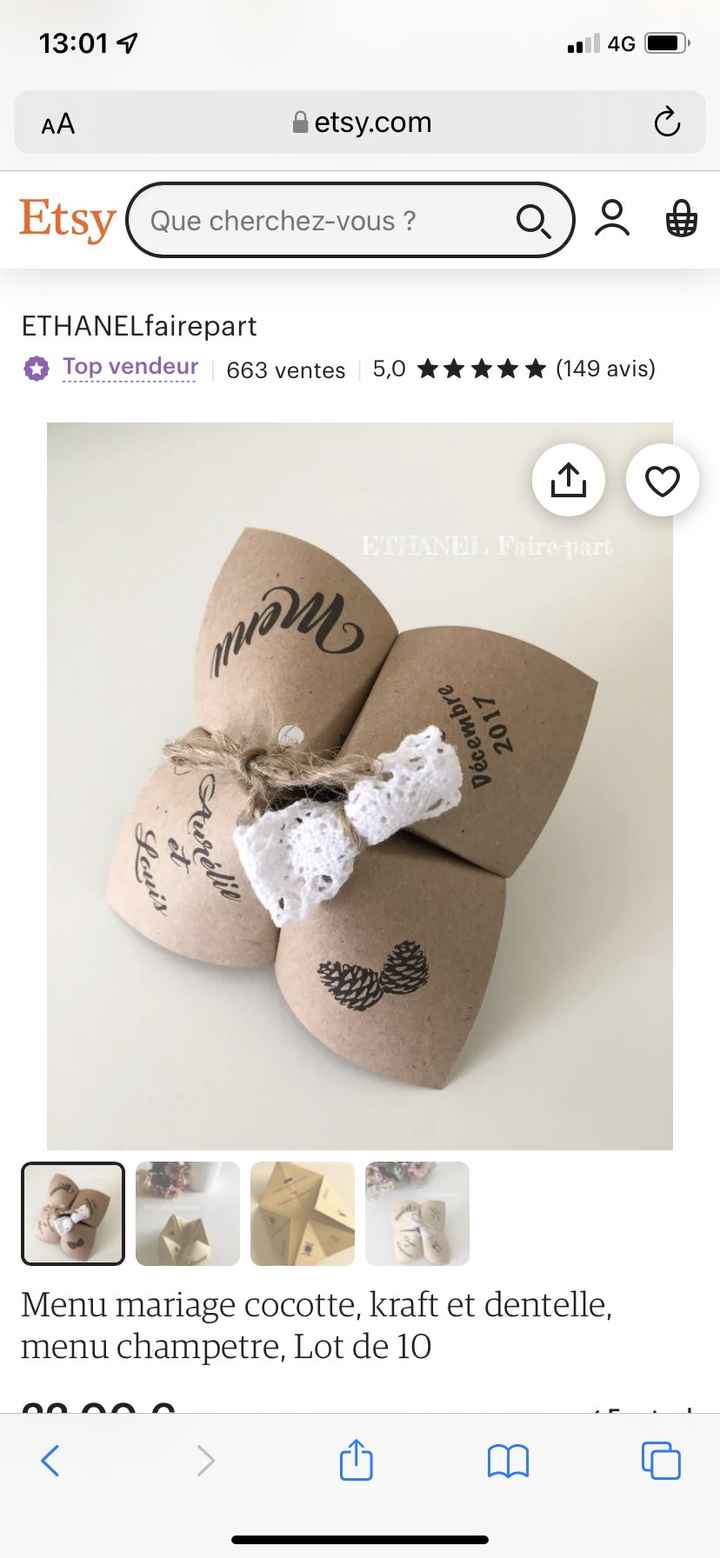Viewport: 720px width, 1558px height.
Task: Tap the magnifier search icon
Action: point(534,221)
